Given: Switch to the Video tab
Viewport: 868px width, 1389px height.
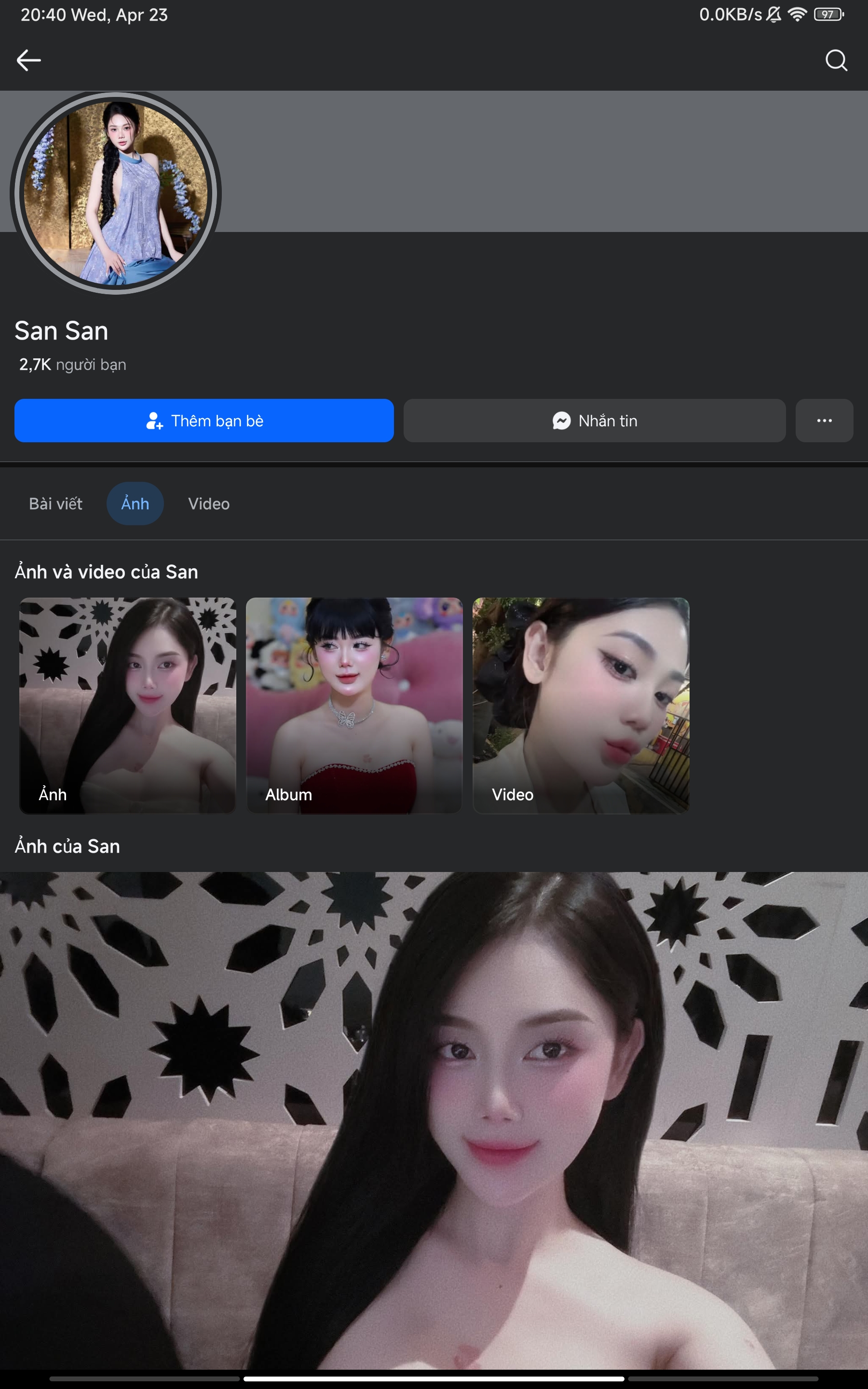Looking at the screenshot, I should click(208, 504).
